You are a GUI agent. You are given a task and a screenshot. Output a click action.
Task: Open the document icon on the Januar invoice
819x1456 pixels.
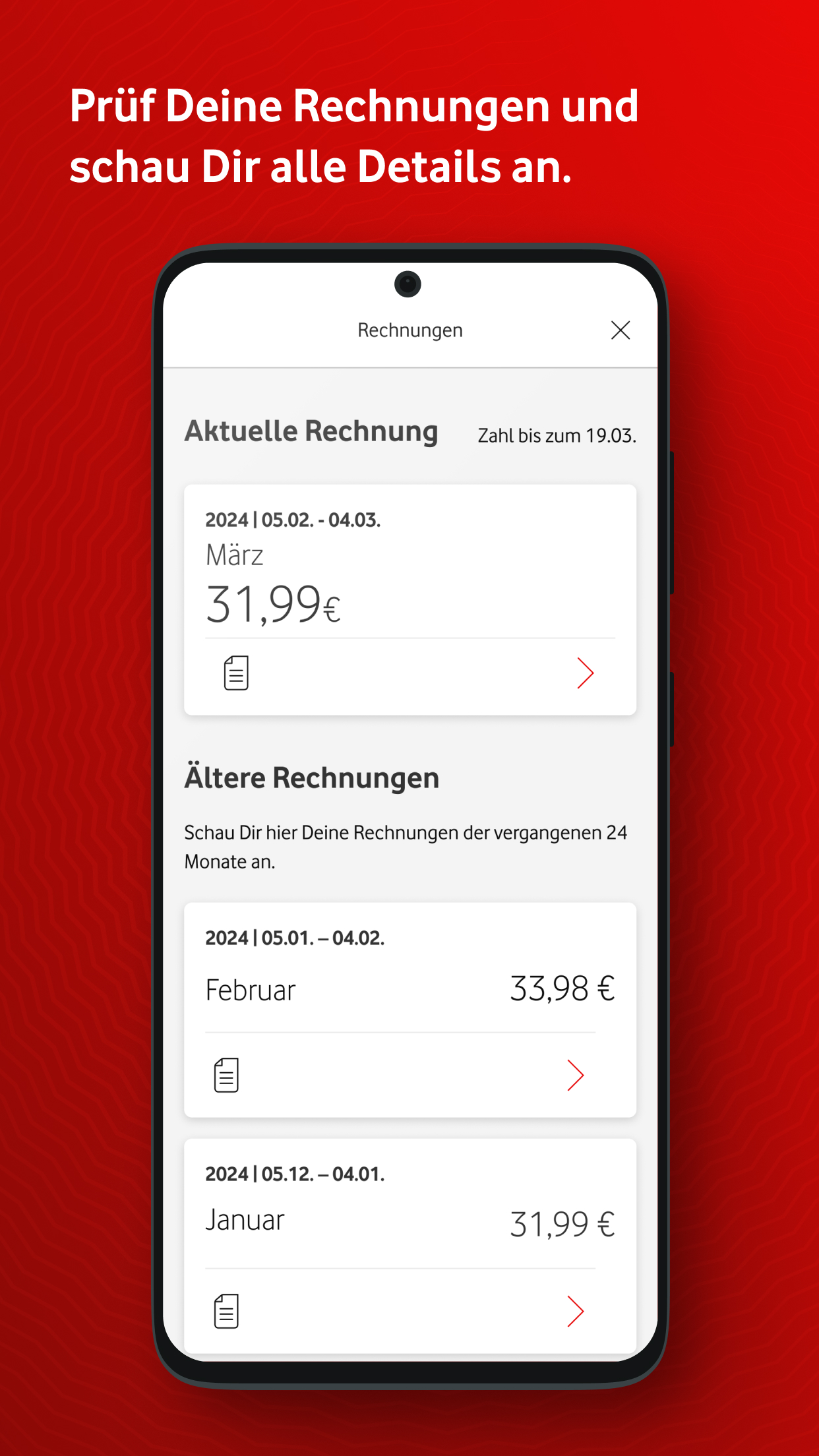[227, 1310]
